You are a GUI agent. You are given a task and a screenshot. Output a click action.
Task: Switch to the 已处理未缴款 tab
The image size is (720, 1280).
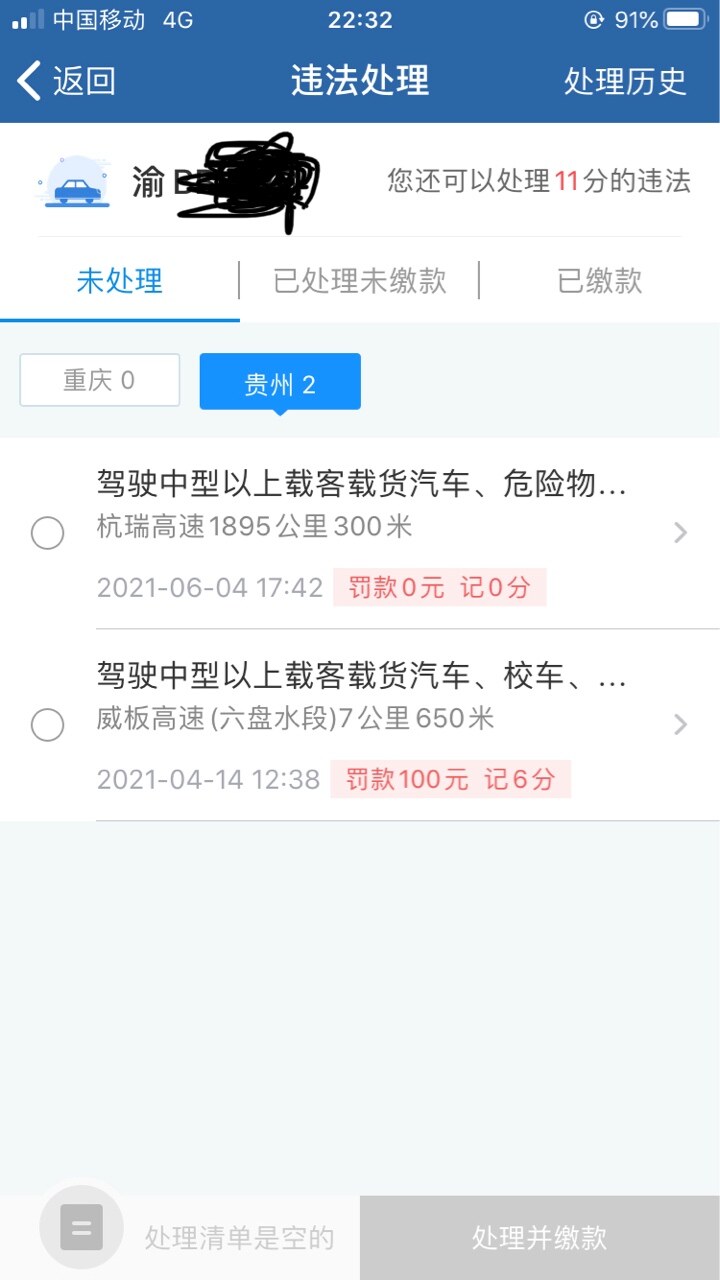359,281
